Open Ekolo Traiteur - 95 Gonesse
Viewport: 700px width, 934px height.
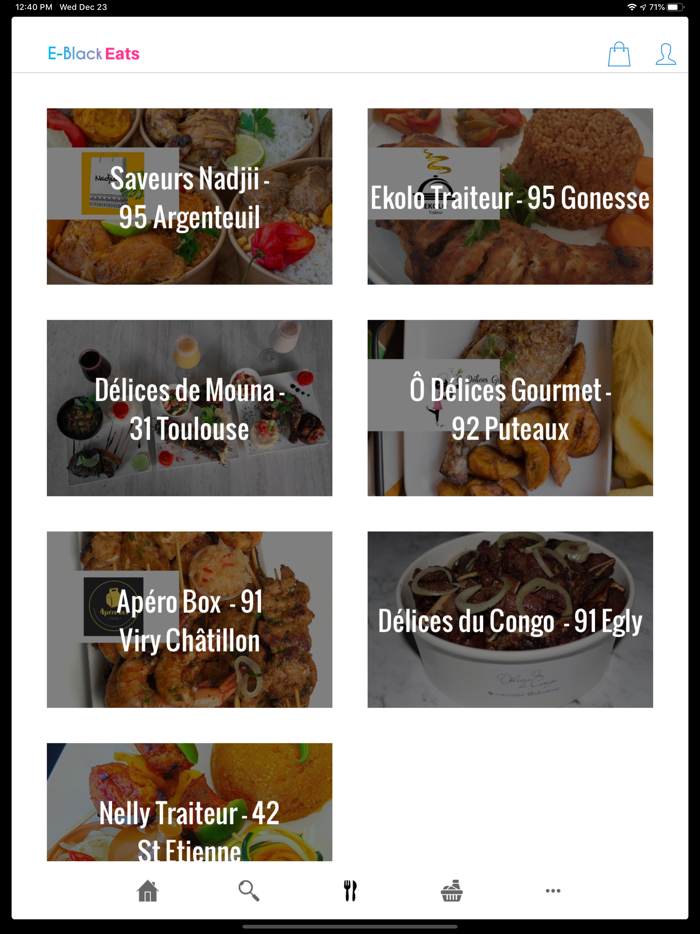point(510,196)
